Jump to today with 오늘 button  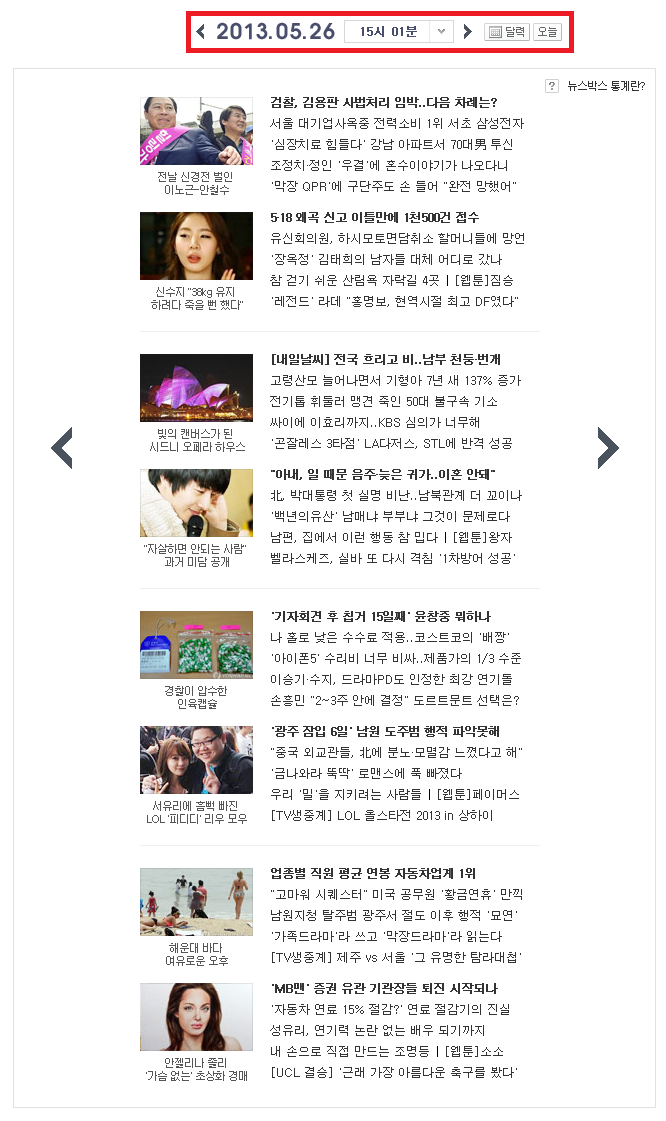[547, 32]
